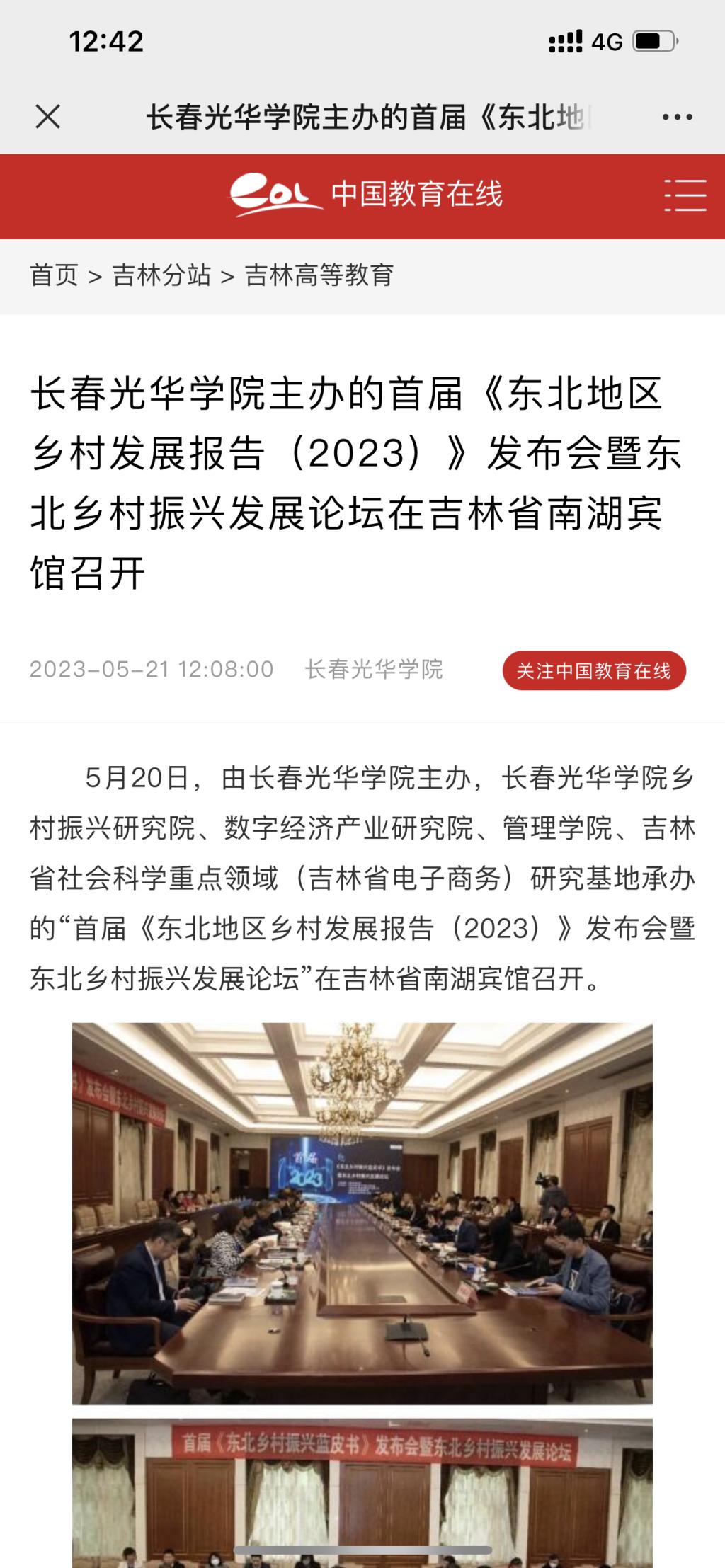Open 吉林分站 breadcrumb link
Viewport: 725px width, 1568px height.
click(161, 275)
